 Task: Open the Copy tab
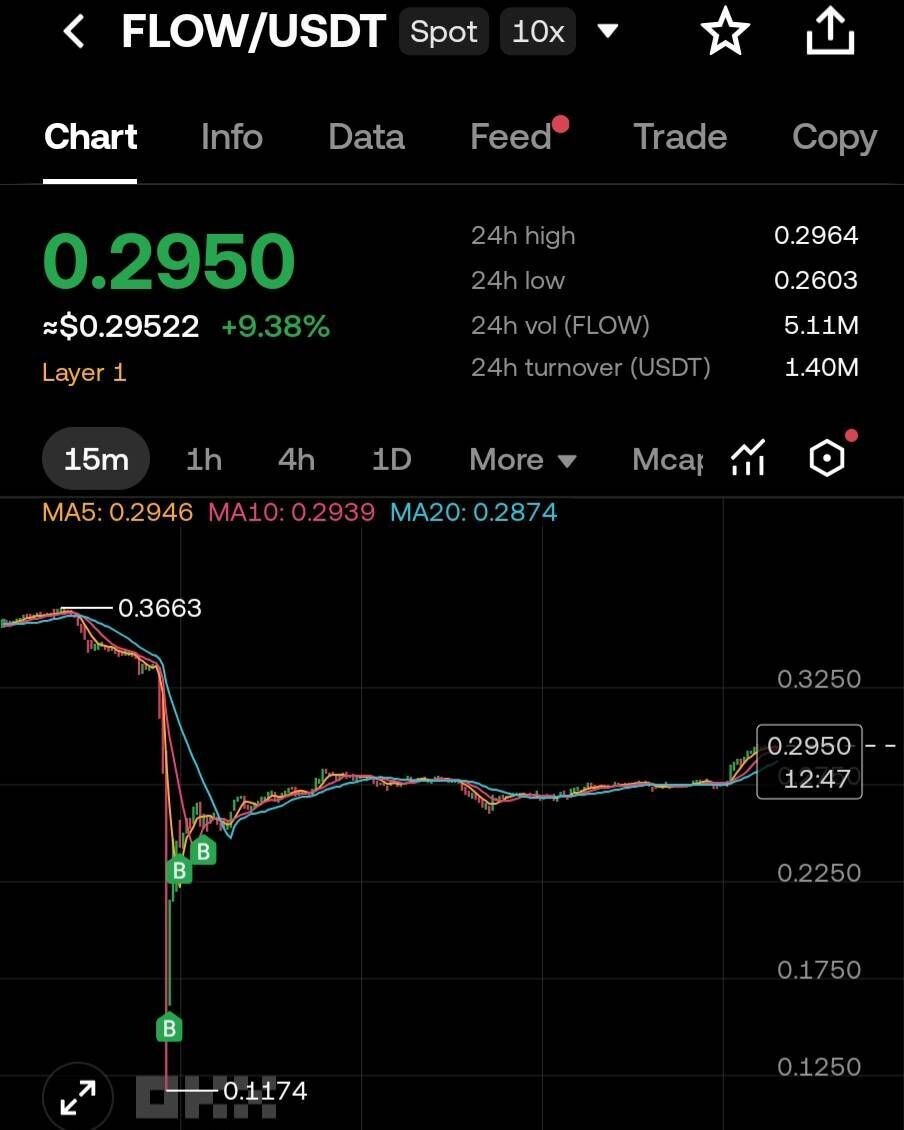coord(834,137)
